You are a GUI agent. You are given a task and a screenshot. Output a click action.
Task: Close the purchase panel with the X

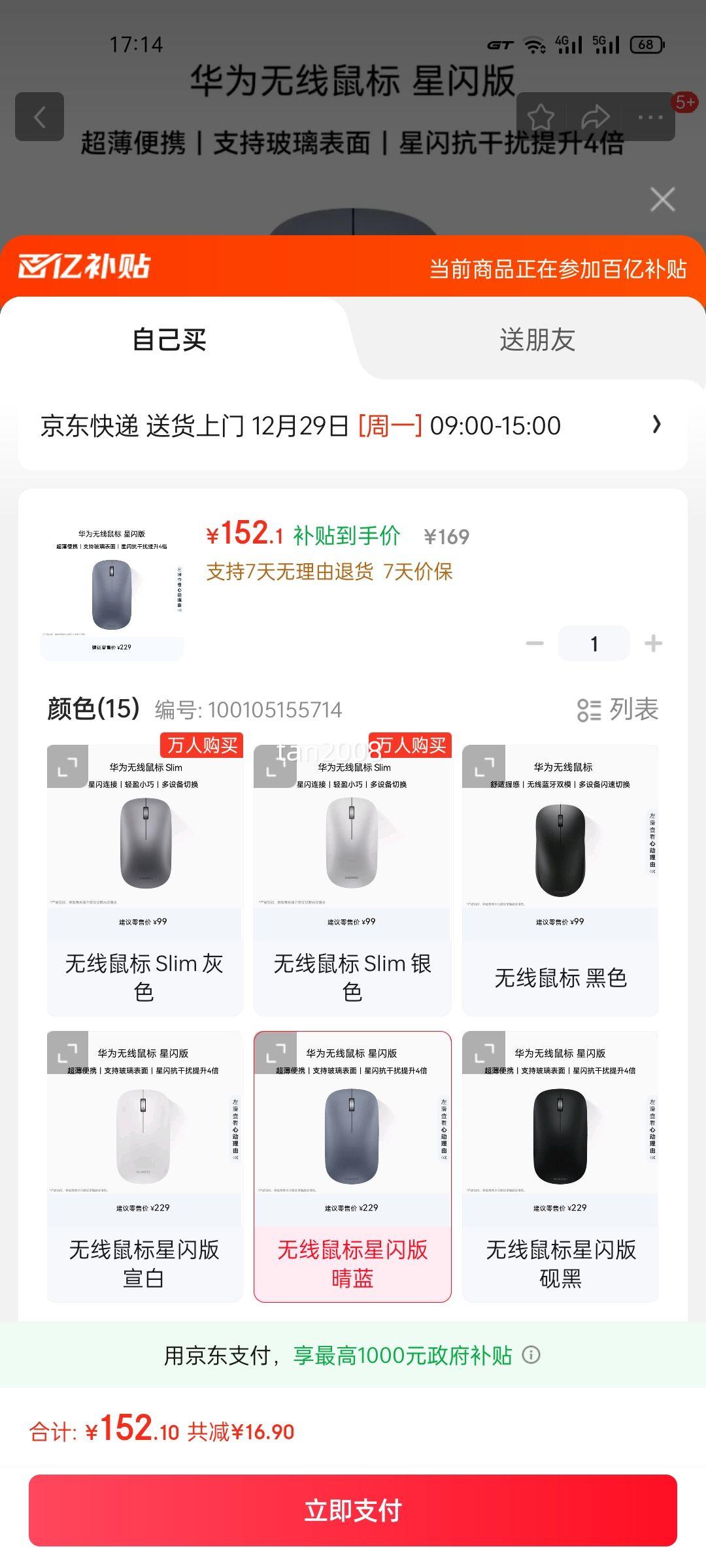pos(663,199)
